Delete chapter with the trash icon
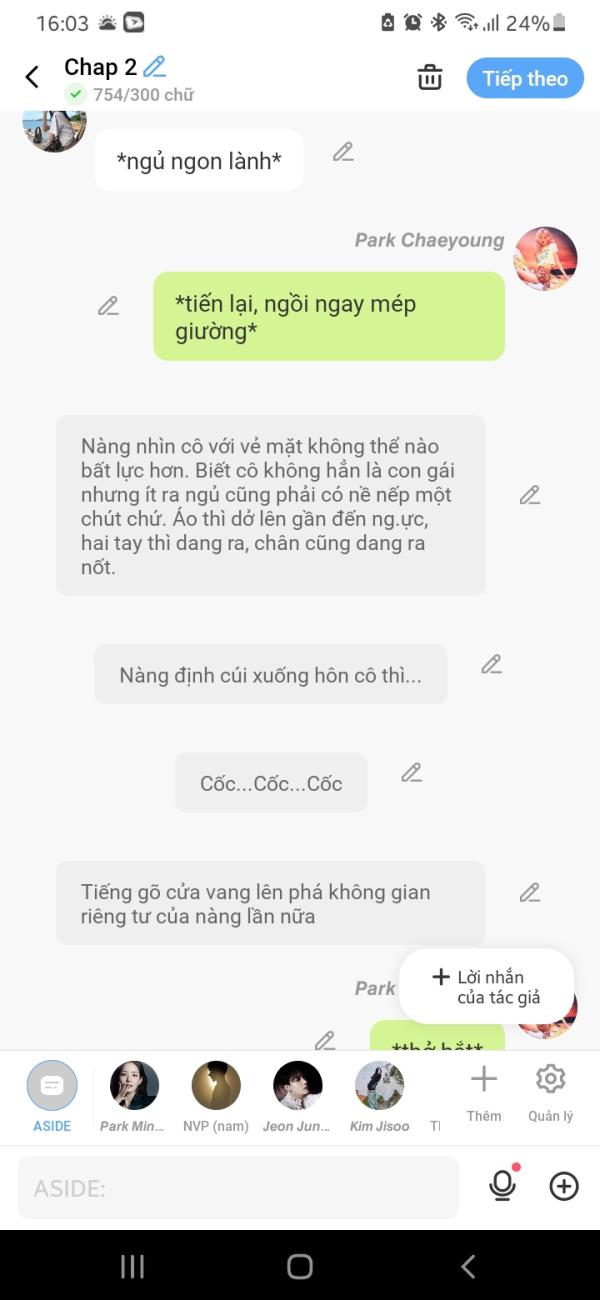Viewport: 600px width, 1300px height. click(x=430, y=78)
